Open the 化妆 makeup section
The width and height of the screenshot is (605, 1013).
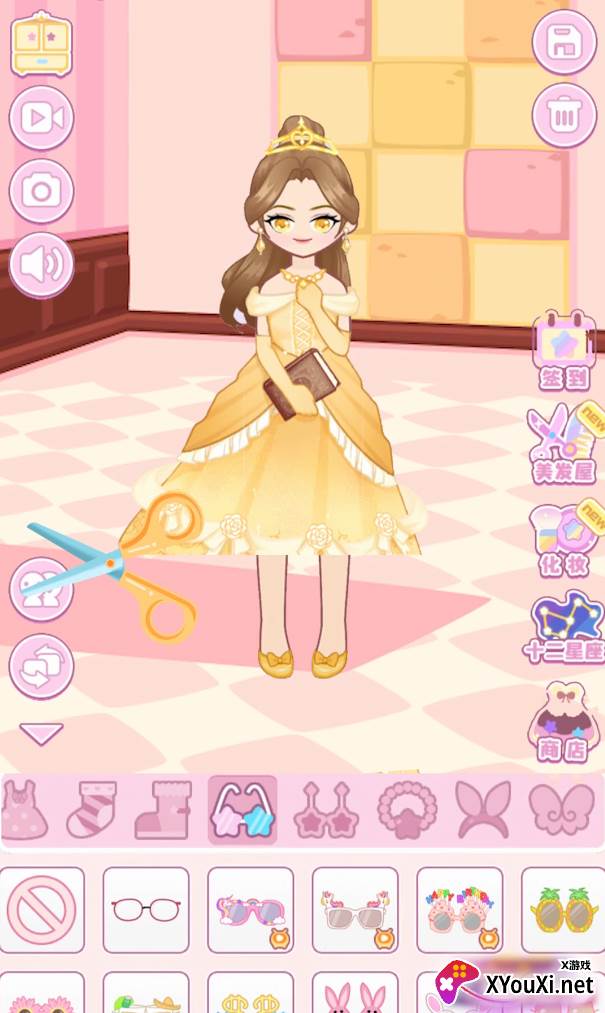pos(565,538)
